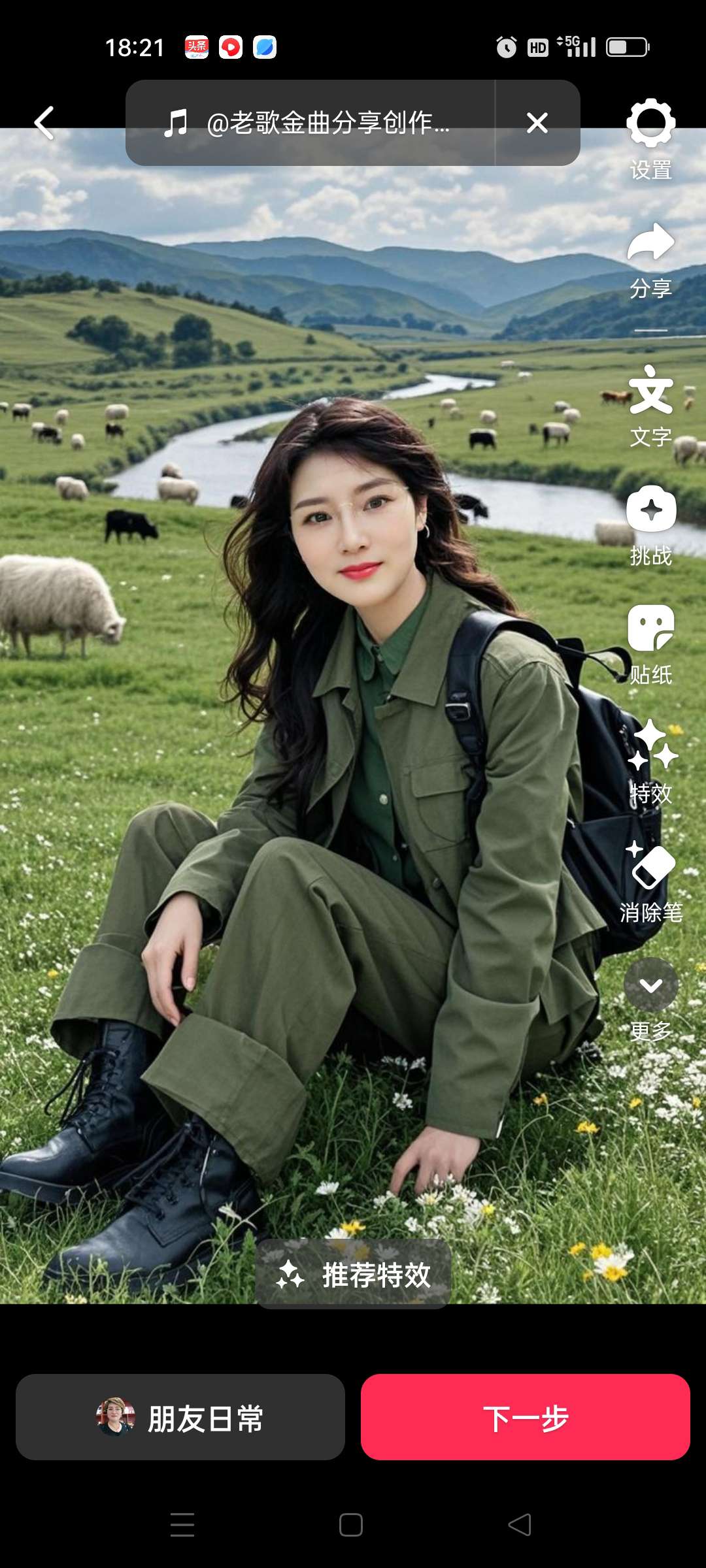The height and width of the screenshot is (1568, 706).
Task: Add a sticker via 贴纸
Action: tap(650, 644)
